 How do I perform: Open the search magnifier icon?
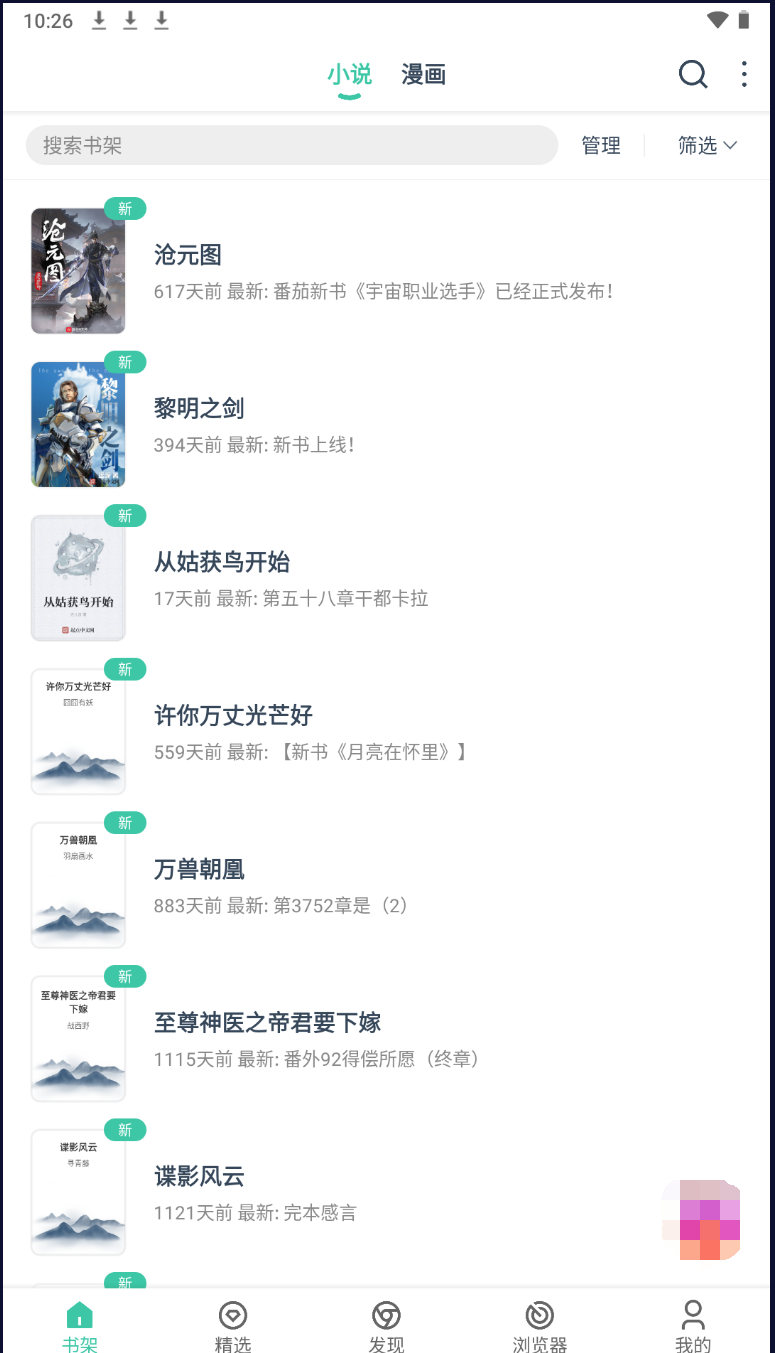[692, 74]
